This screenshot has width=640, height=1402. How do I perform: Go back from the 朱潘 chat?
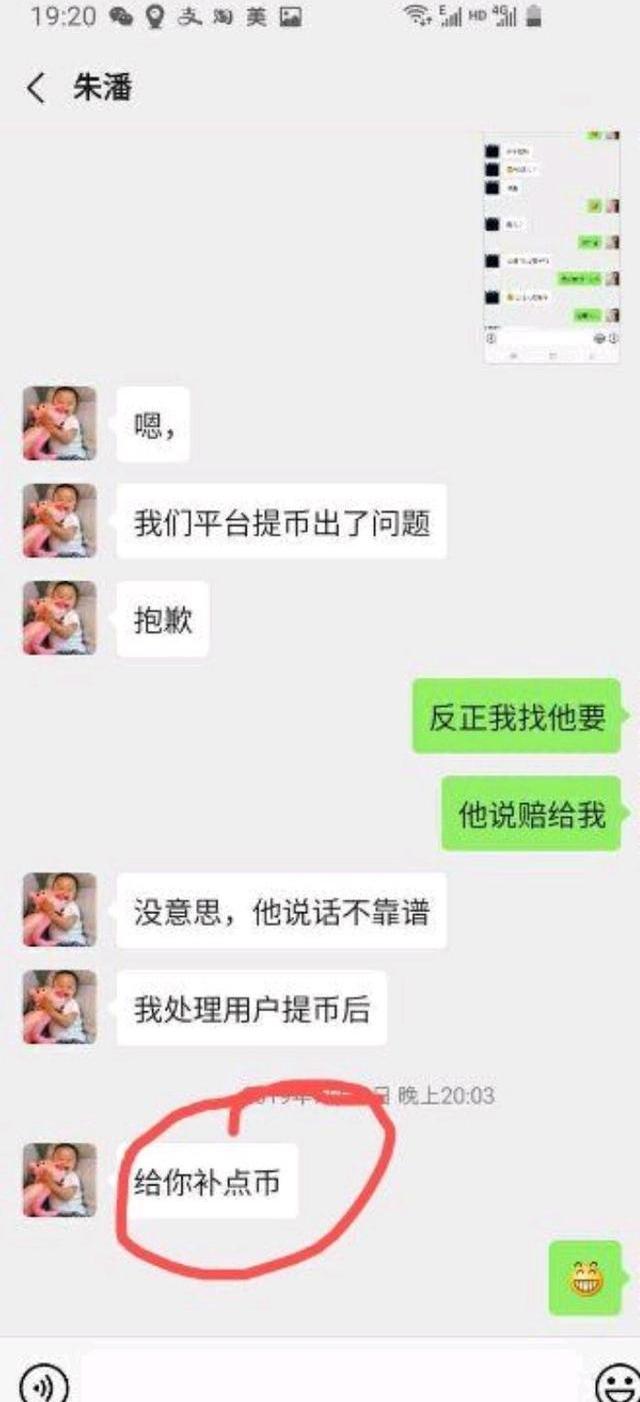pos(36,88)
